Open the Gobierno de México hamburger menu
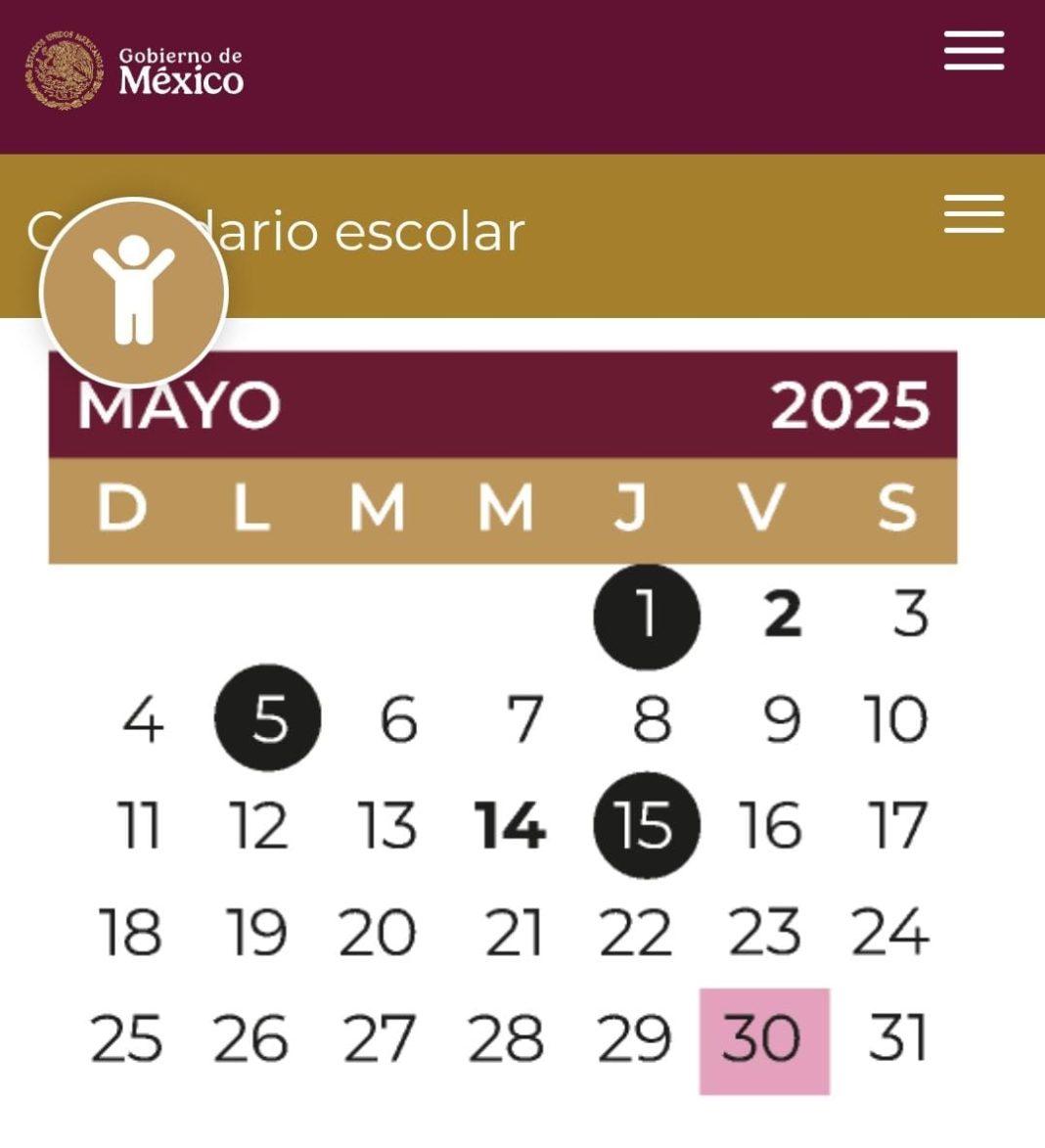 [974, 51]
